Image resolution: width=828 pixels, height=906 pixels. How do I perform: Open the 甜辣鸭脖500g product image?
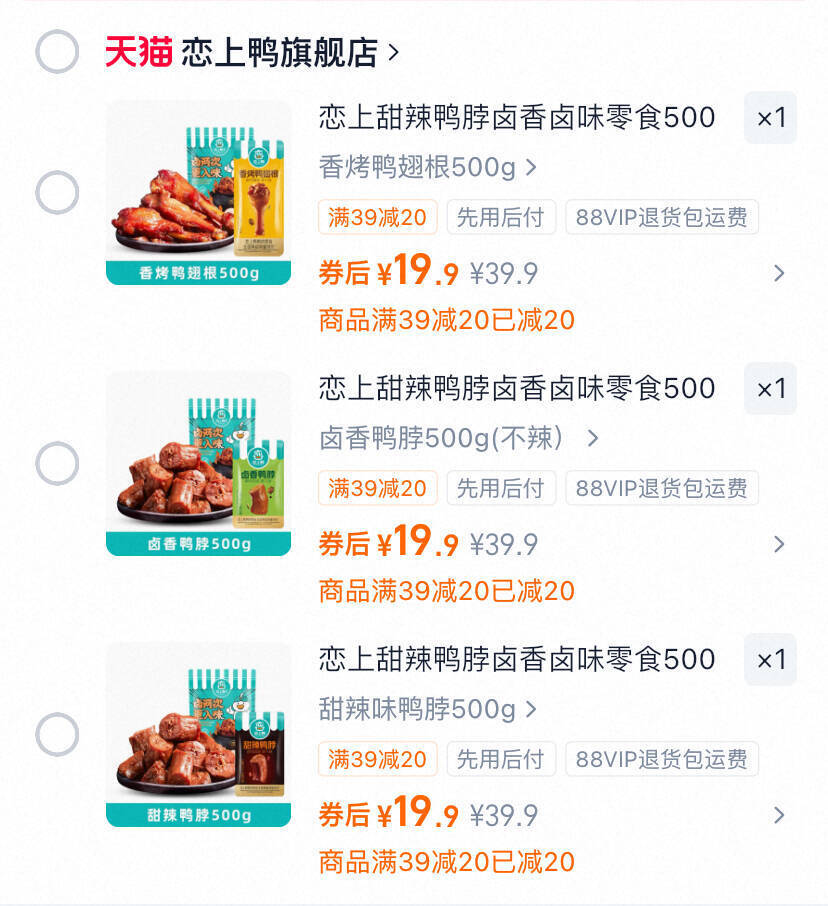point(198,735)
